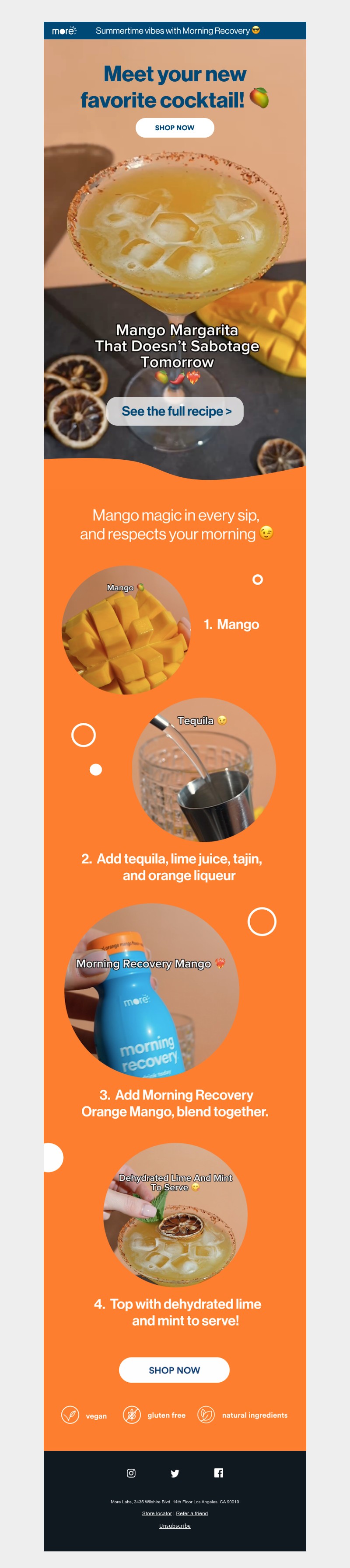Follow the Store locator link

click(x=157, y=1513)
